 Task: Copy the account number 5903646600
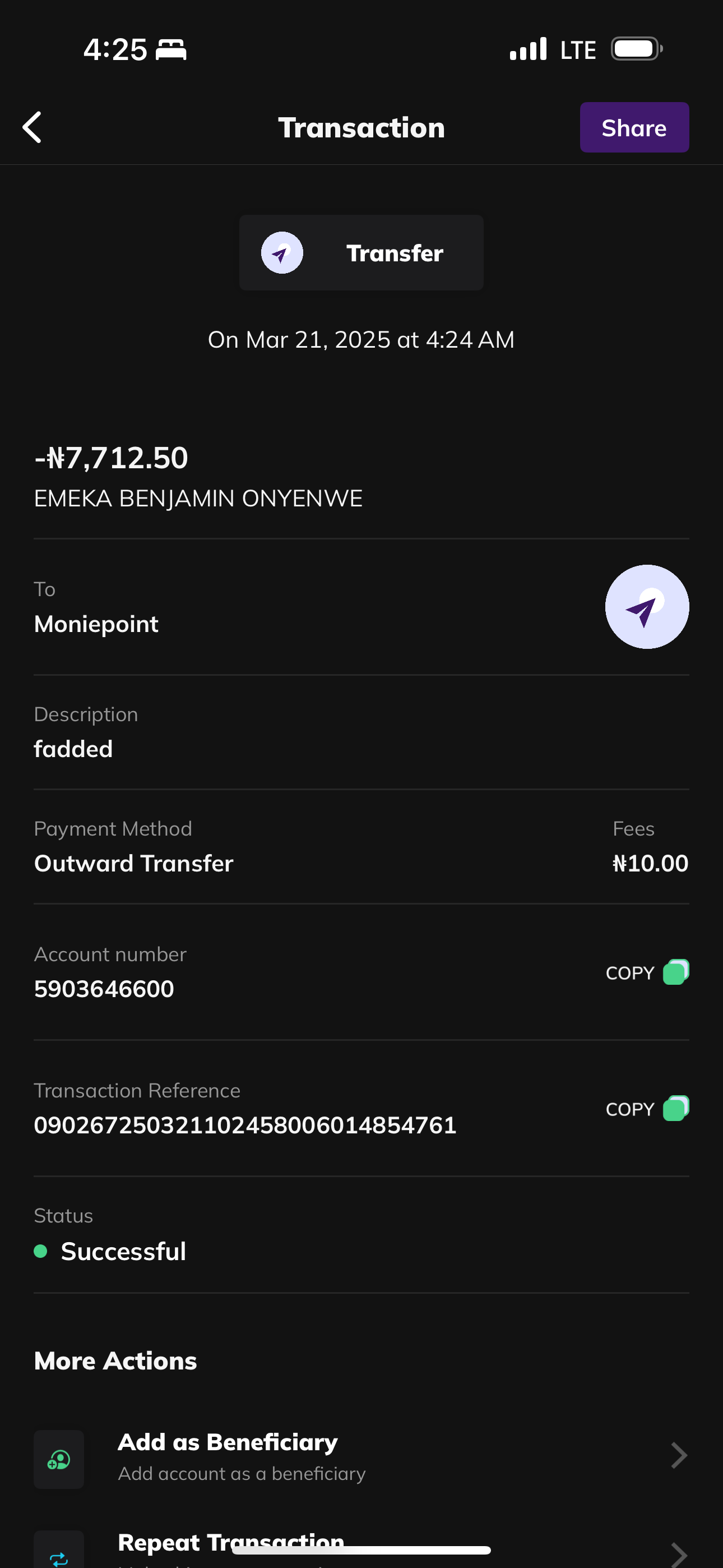coord(646,972)
